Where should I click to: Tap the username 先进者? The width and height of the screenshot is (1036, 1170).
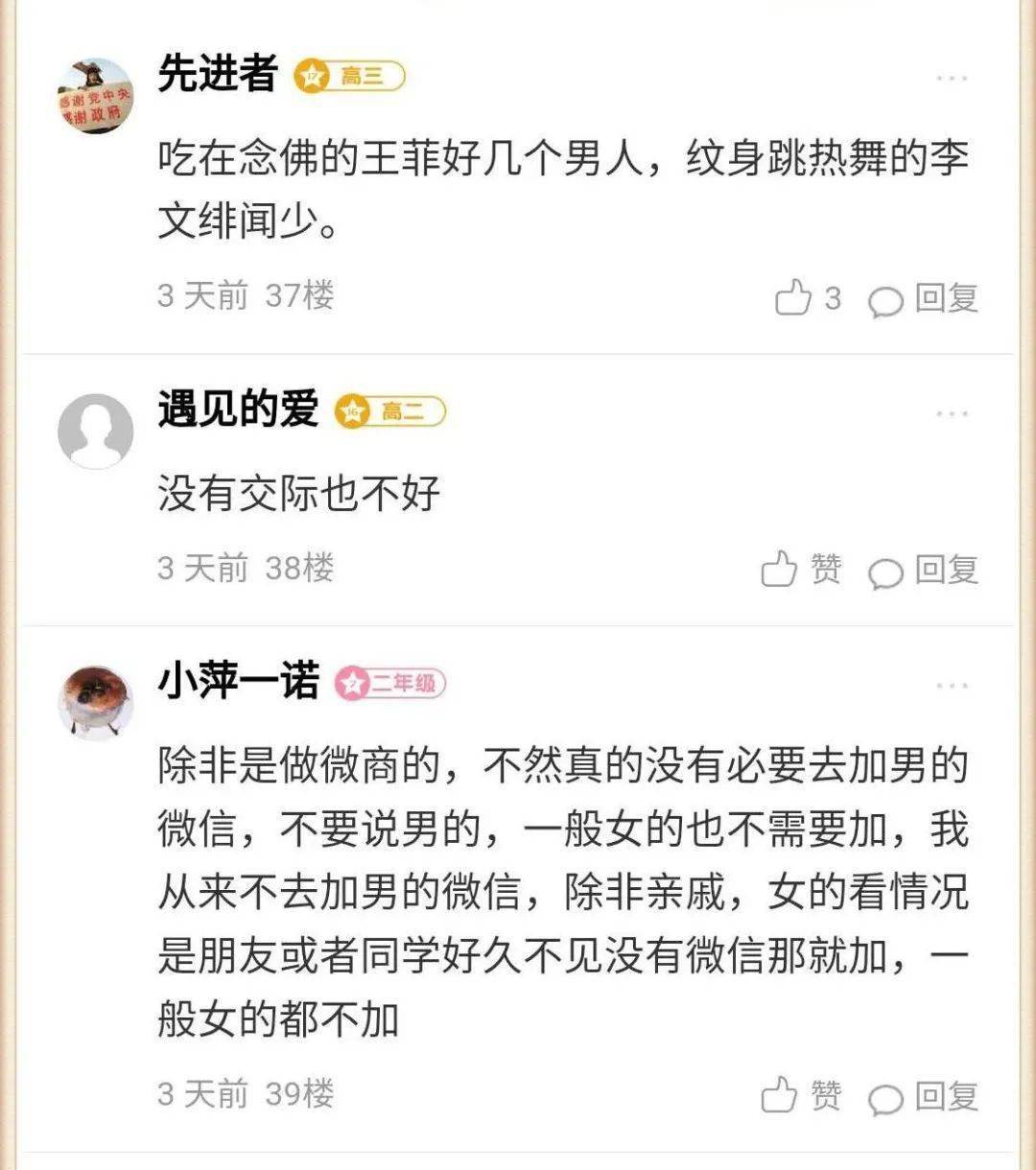tap(218, 75)
